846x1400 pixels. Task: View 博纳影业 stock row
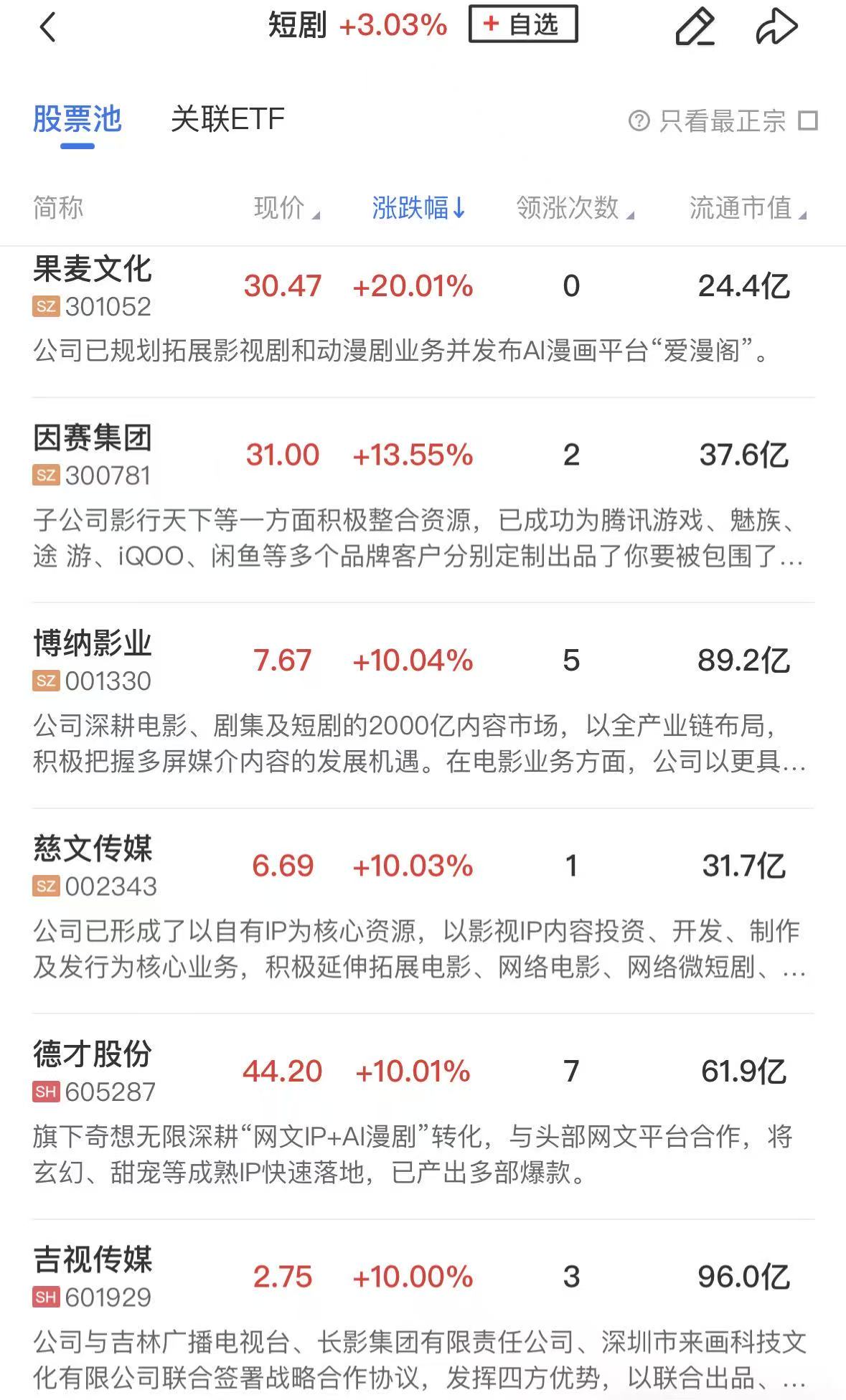pos(423,706)
